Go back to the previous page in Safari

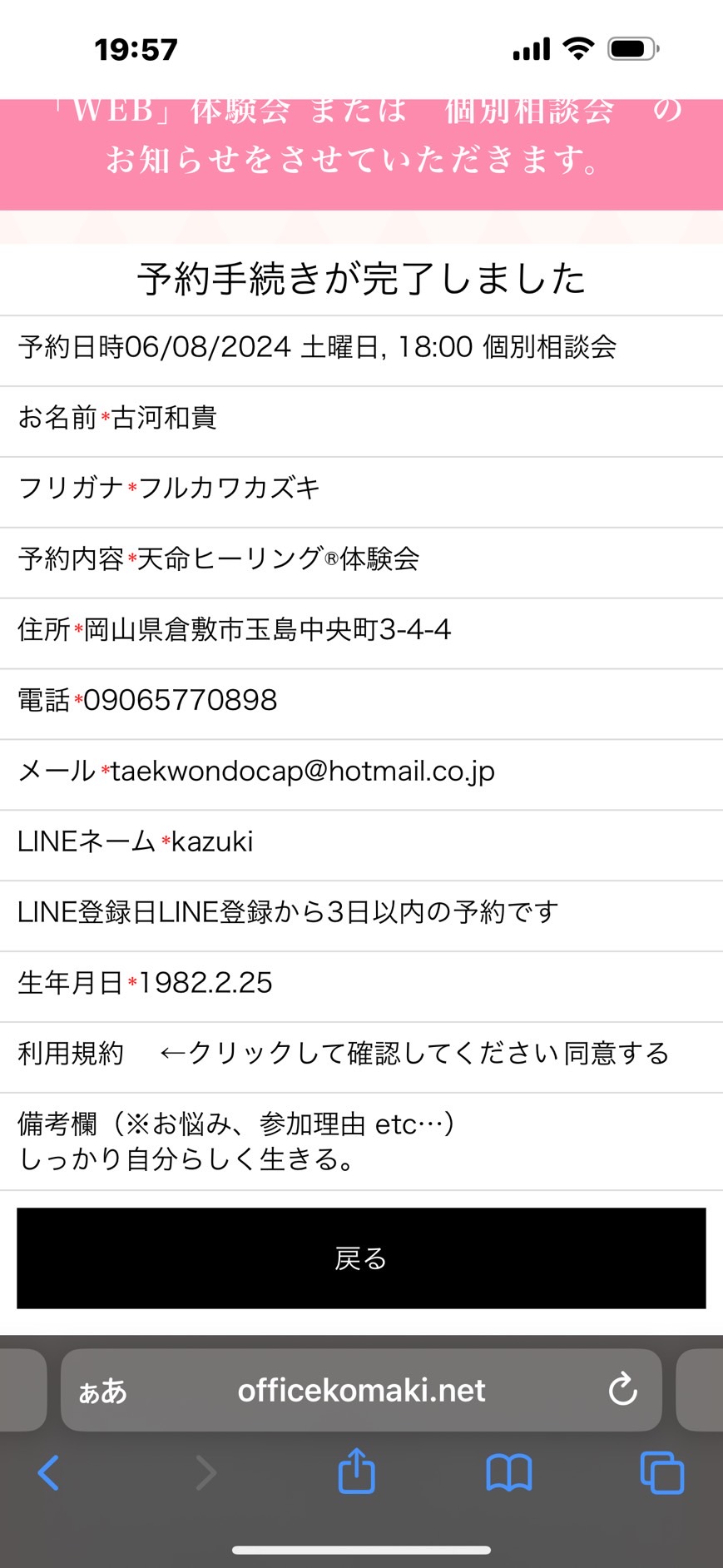click(49, 1472)
